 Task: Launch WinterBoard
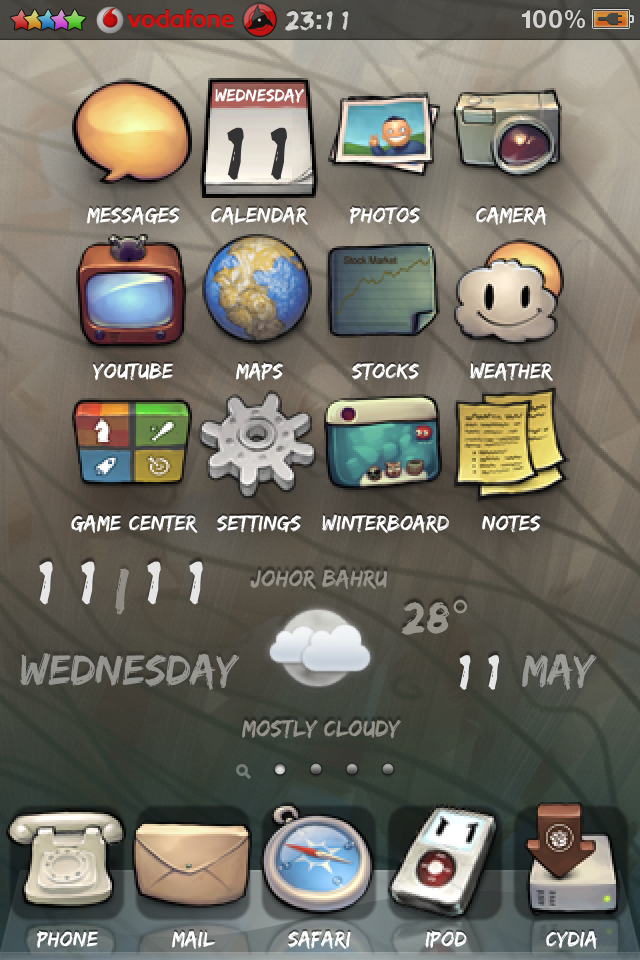coord(384,443)
